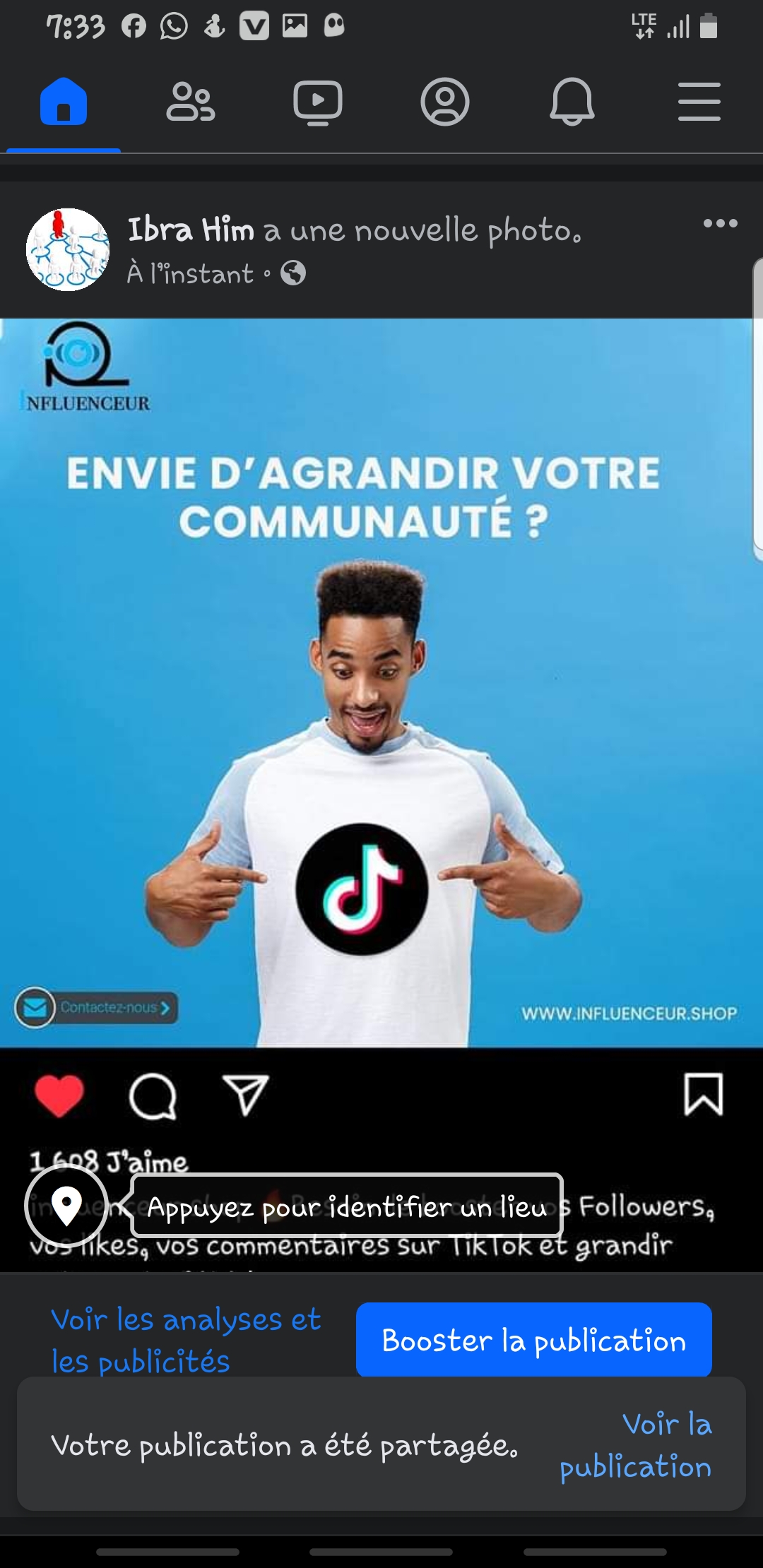
Task: Switch to the Video tab
Action: point(318,102)
